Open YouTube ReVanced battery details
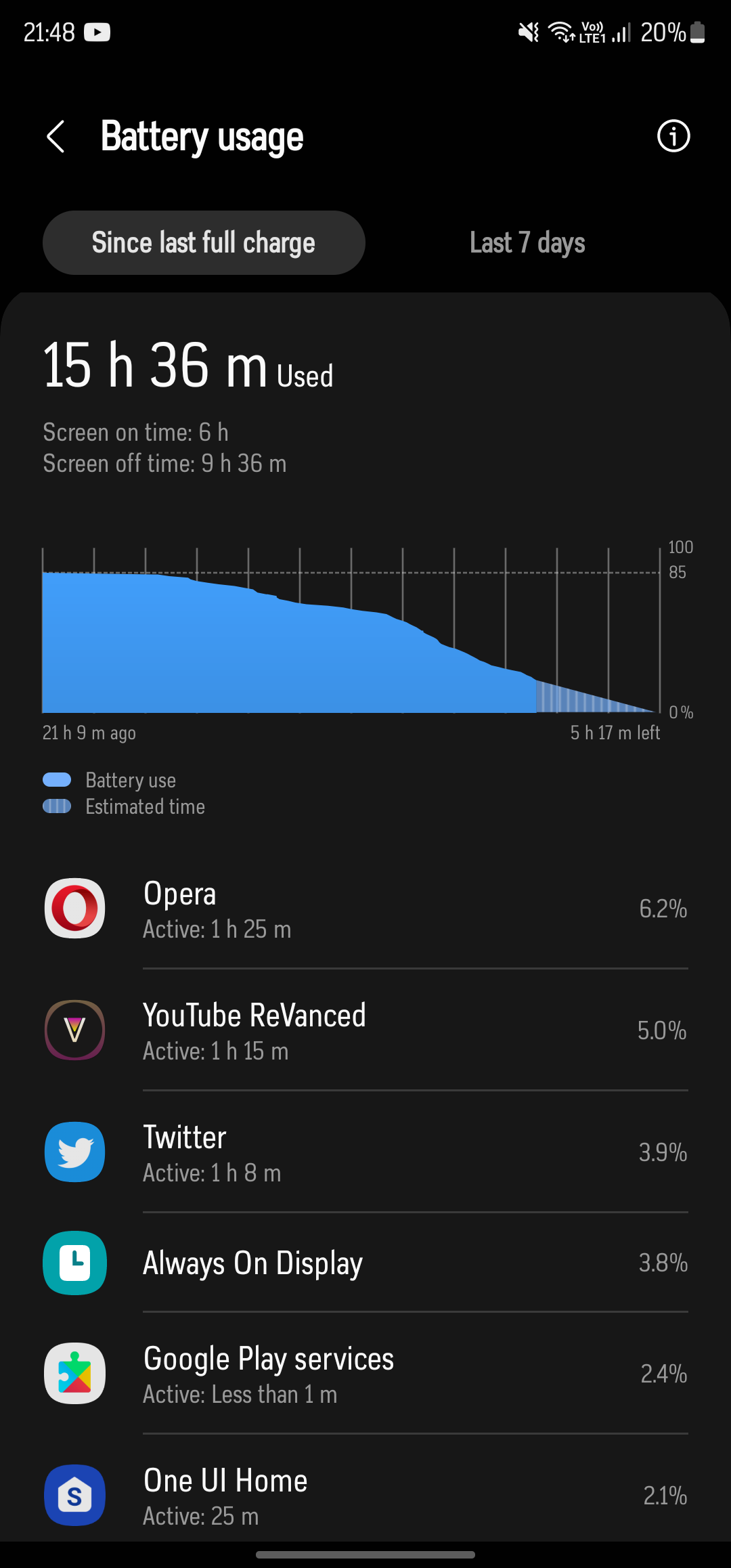 click(365, 1031)
